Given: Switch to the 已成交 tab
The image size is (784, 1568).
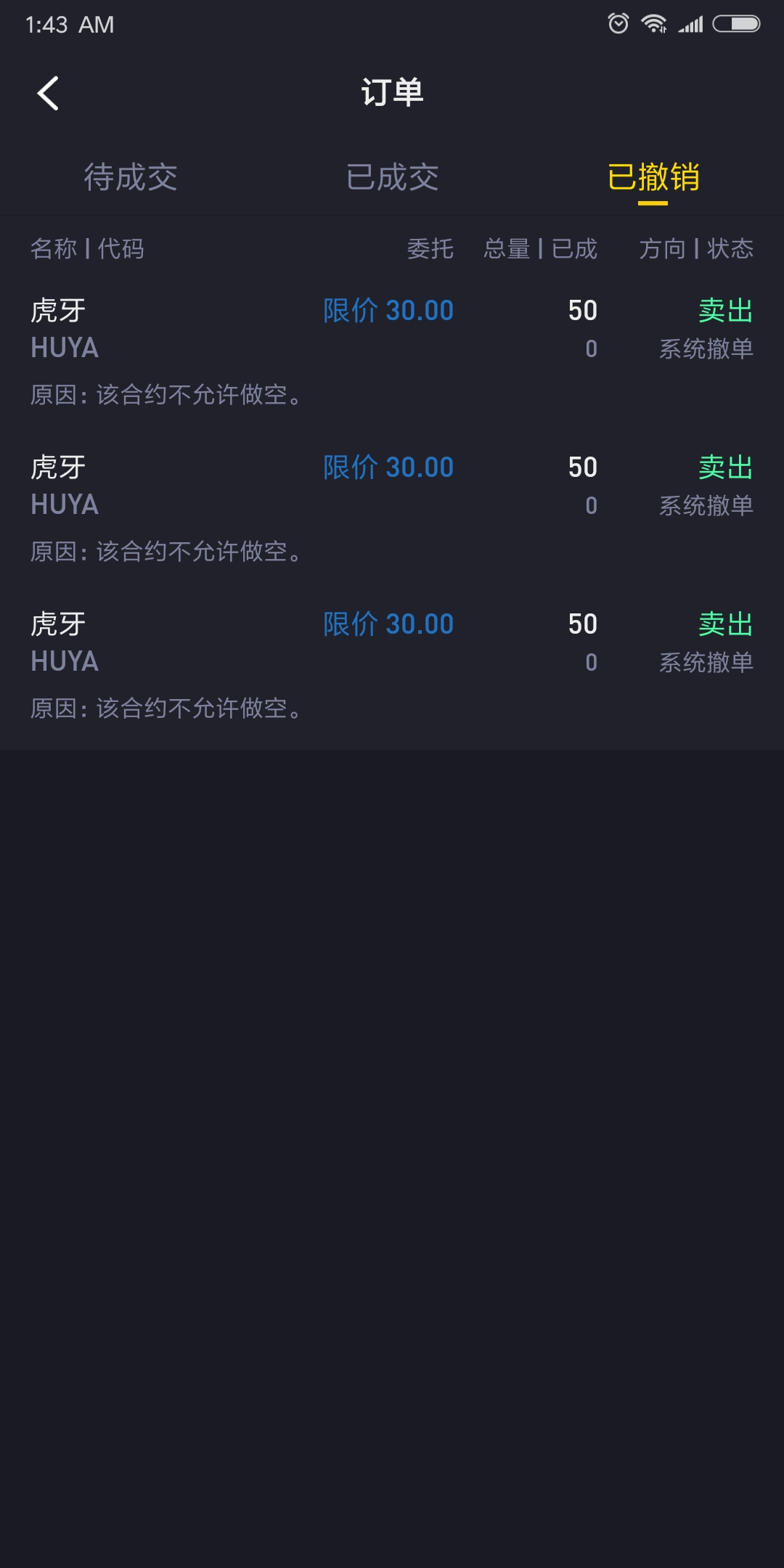Looking at the screenshot, I should pyautogui.click(x=392, y=177).
